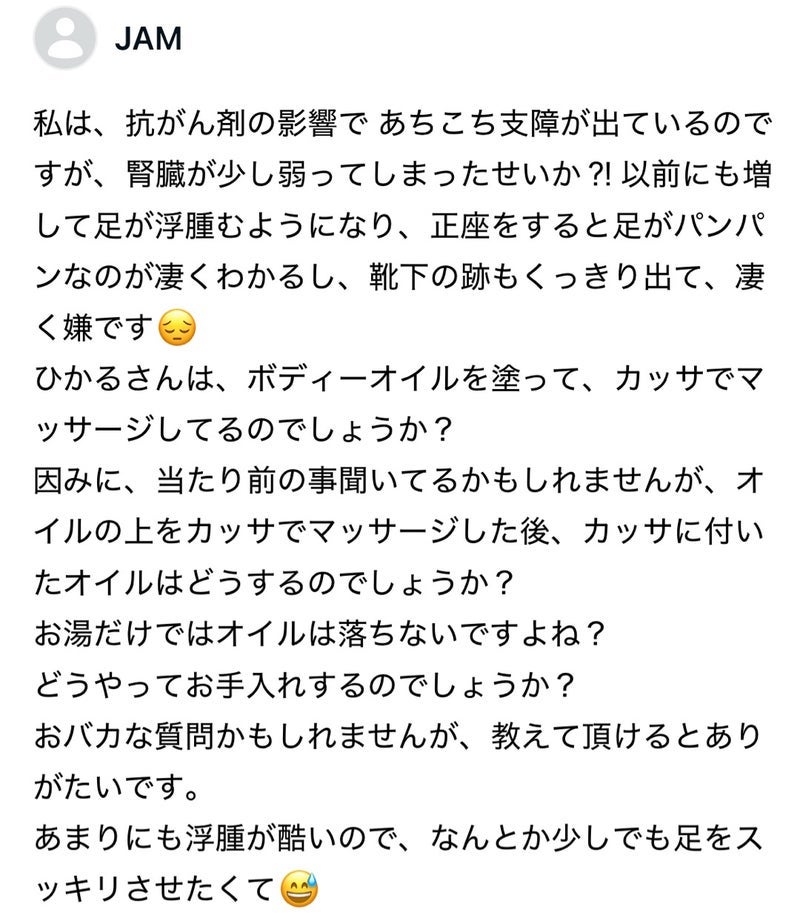
Task: Tap the username JAM
Action: [149, 40]
